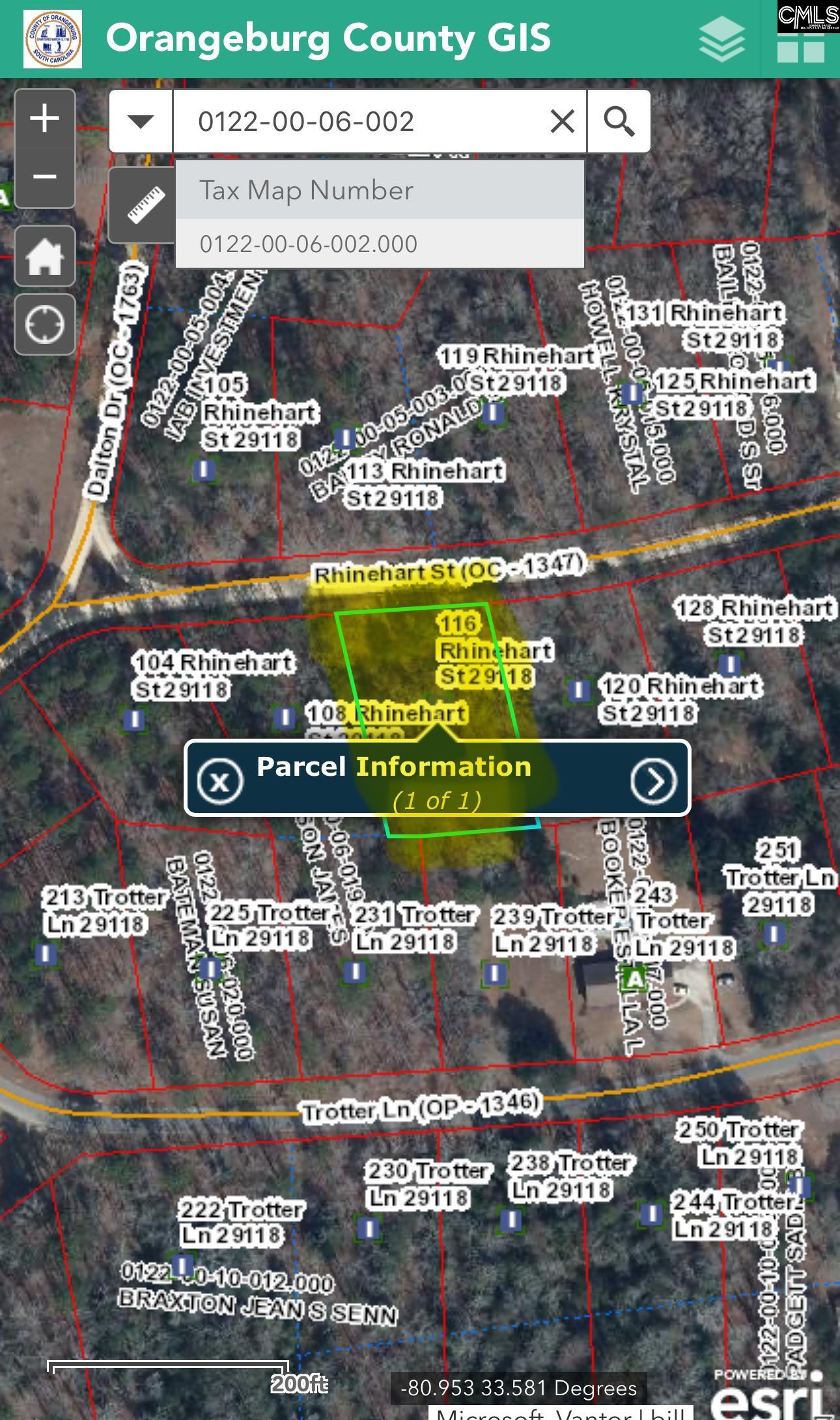
Task: Open the layers list
Action: pos(721,40)
